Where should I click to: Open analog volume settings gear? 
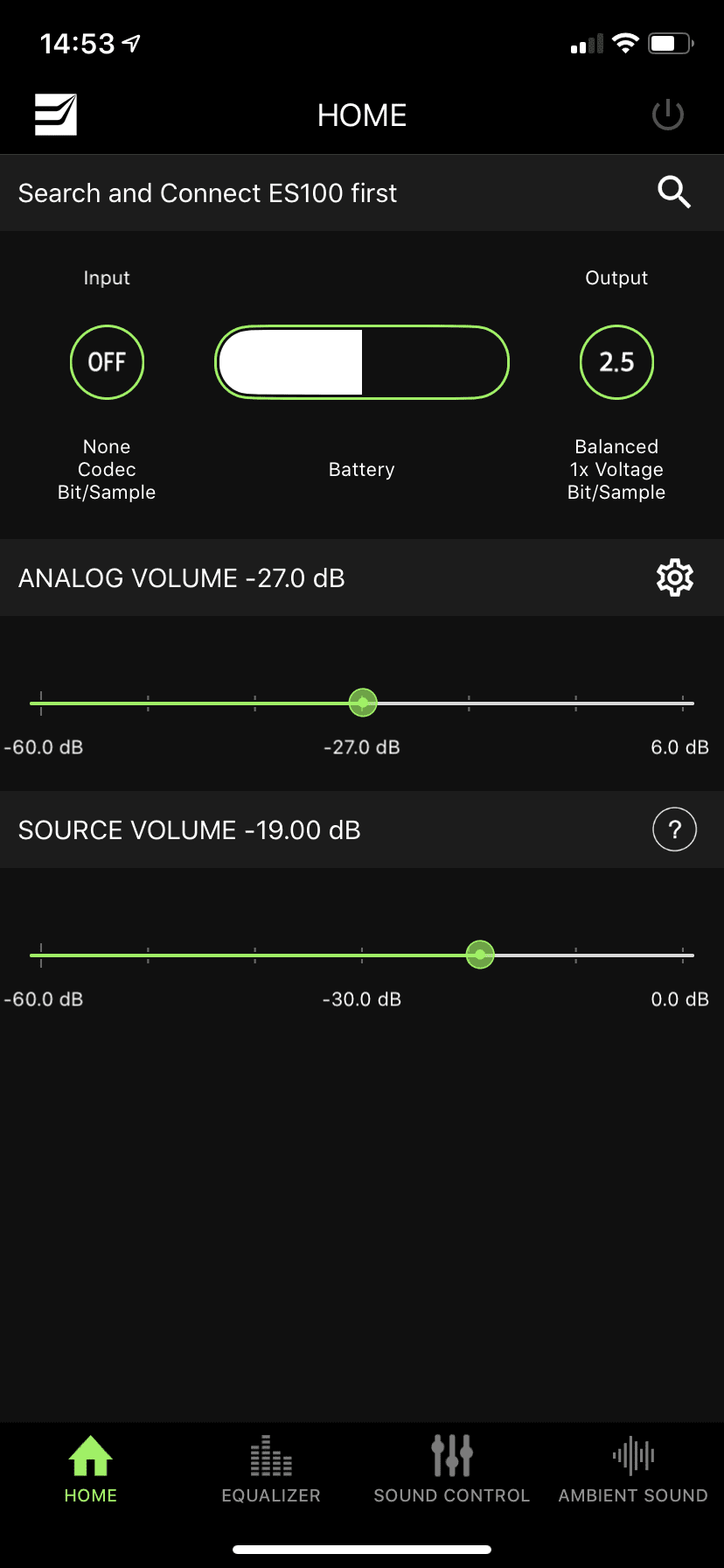click(x=674, y=578)
